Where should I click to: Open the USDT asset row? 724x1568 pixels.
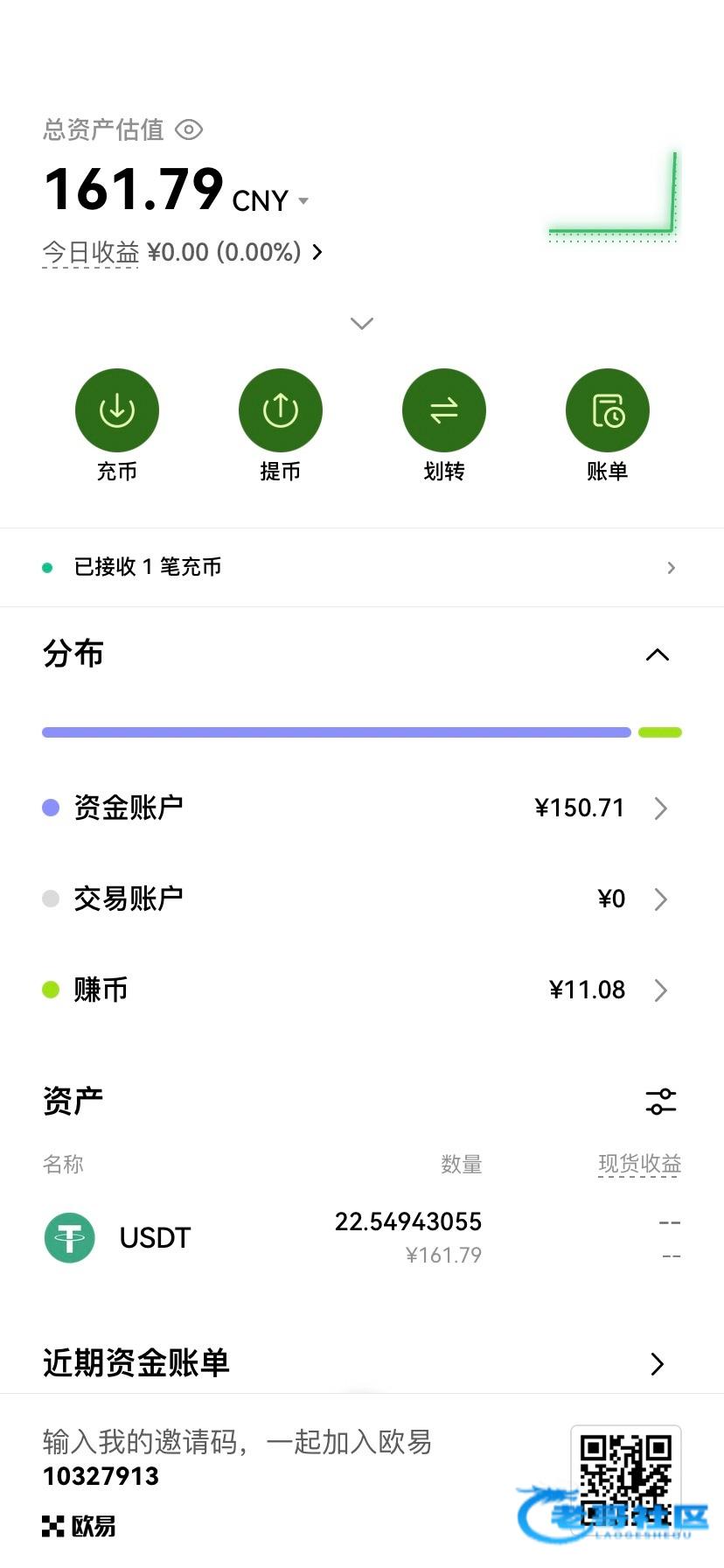click(362, 1237)
